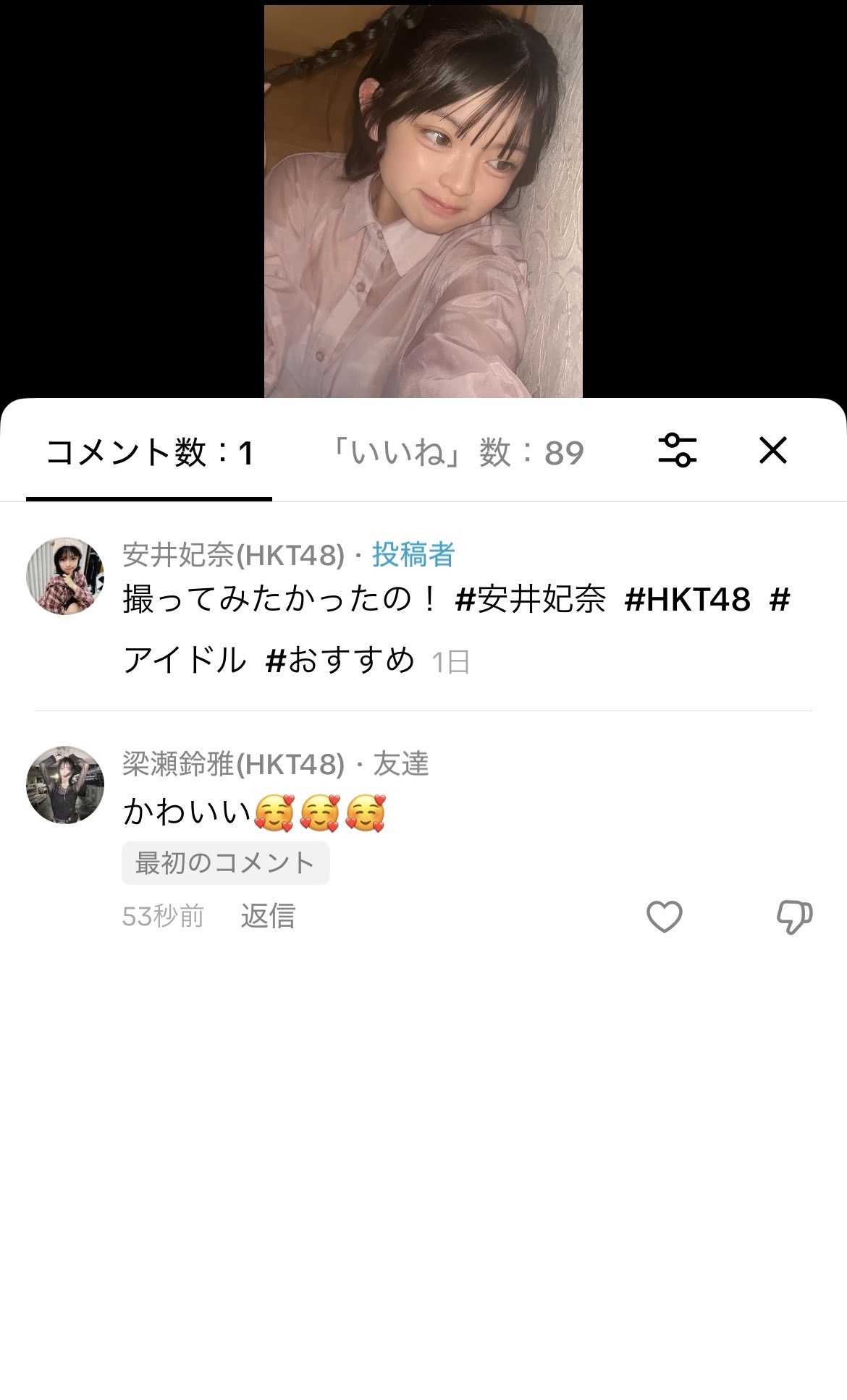The height and width of the screenshot is (1400, 847).
Task: Close the comments panel
Action: pyautogui.click(x=772, y=450)
